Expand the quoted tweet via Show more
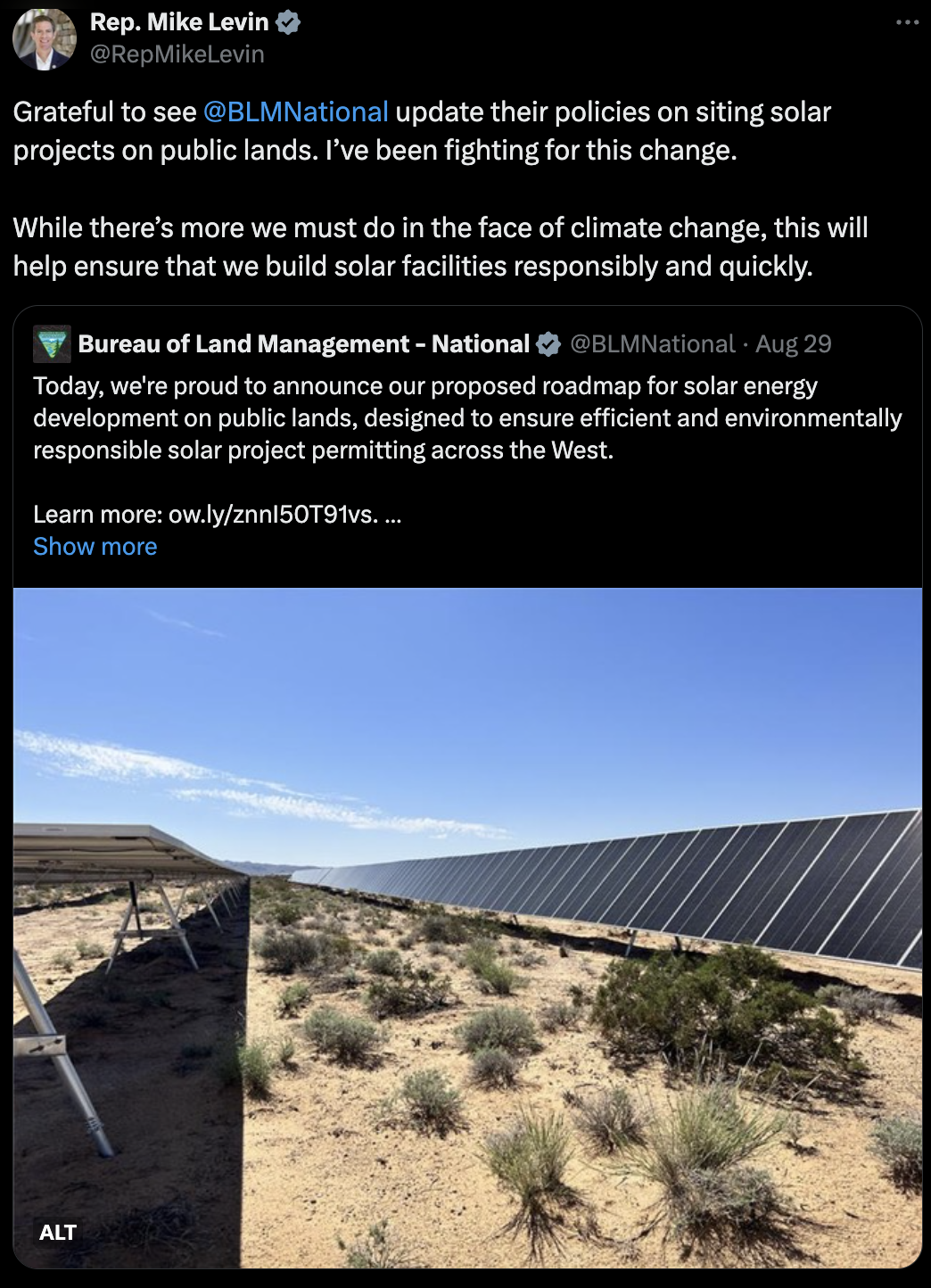The width and height of the screenshot is (931, 1288). (95, 546)
